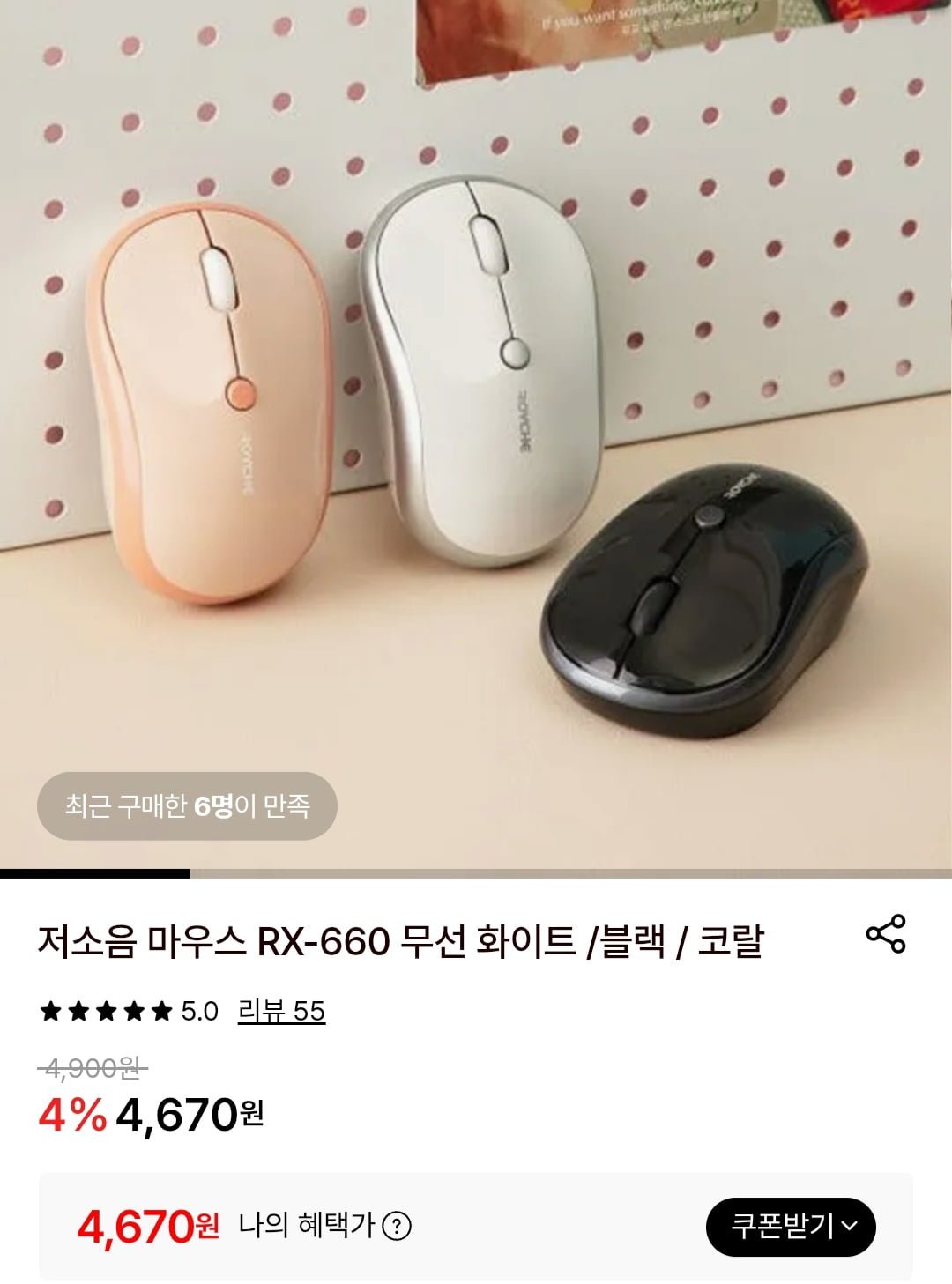The height and width of the screenshot is (1284, 952).
Task: Tap the 쿠폰받기 coupon button
Action: pyautogui.click(x=791, y=1226)
